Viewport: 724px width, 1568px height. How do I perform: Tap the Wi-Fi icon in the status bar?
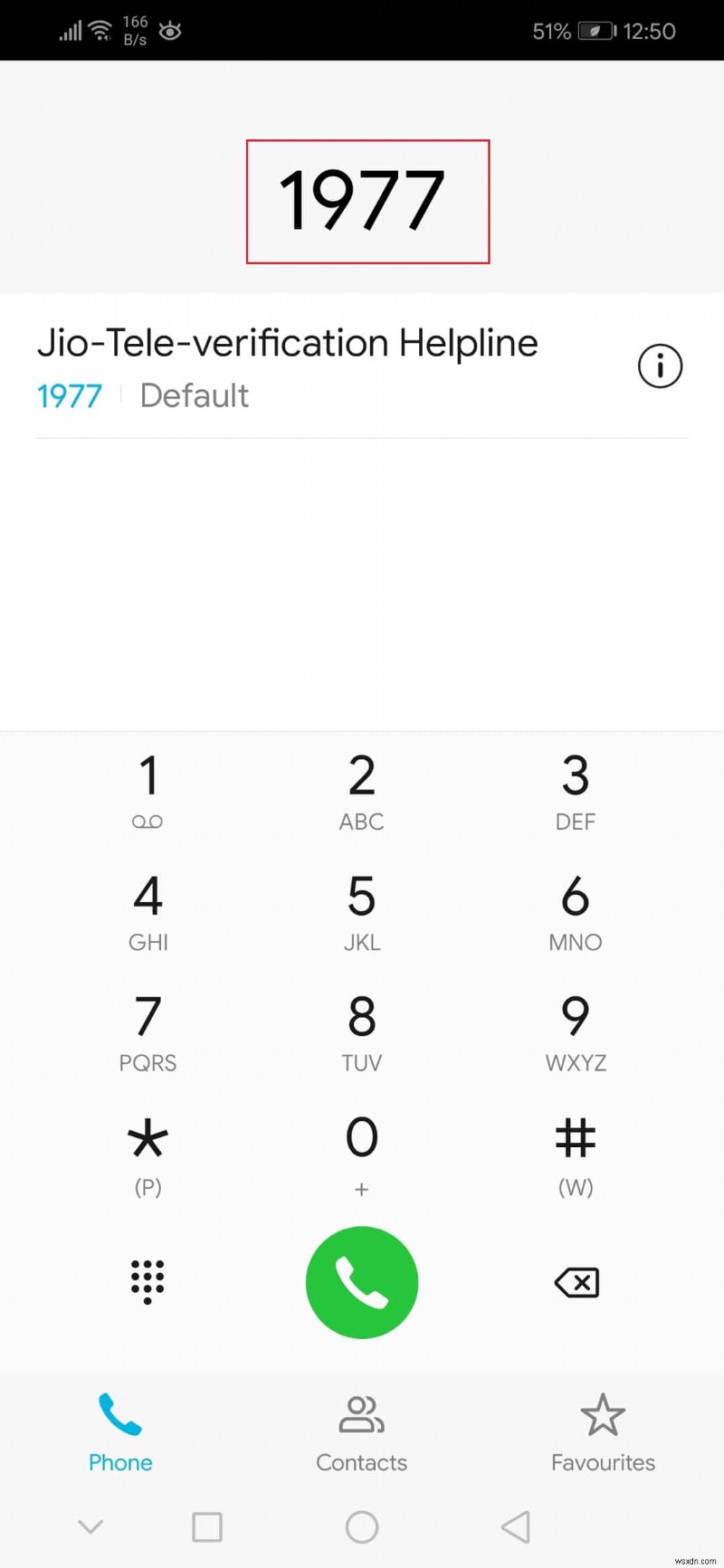pos(100,27)
